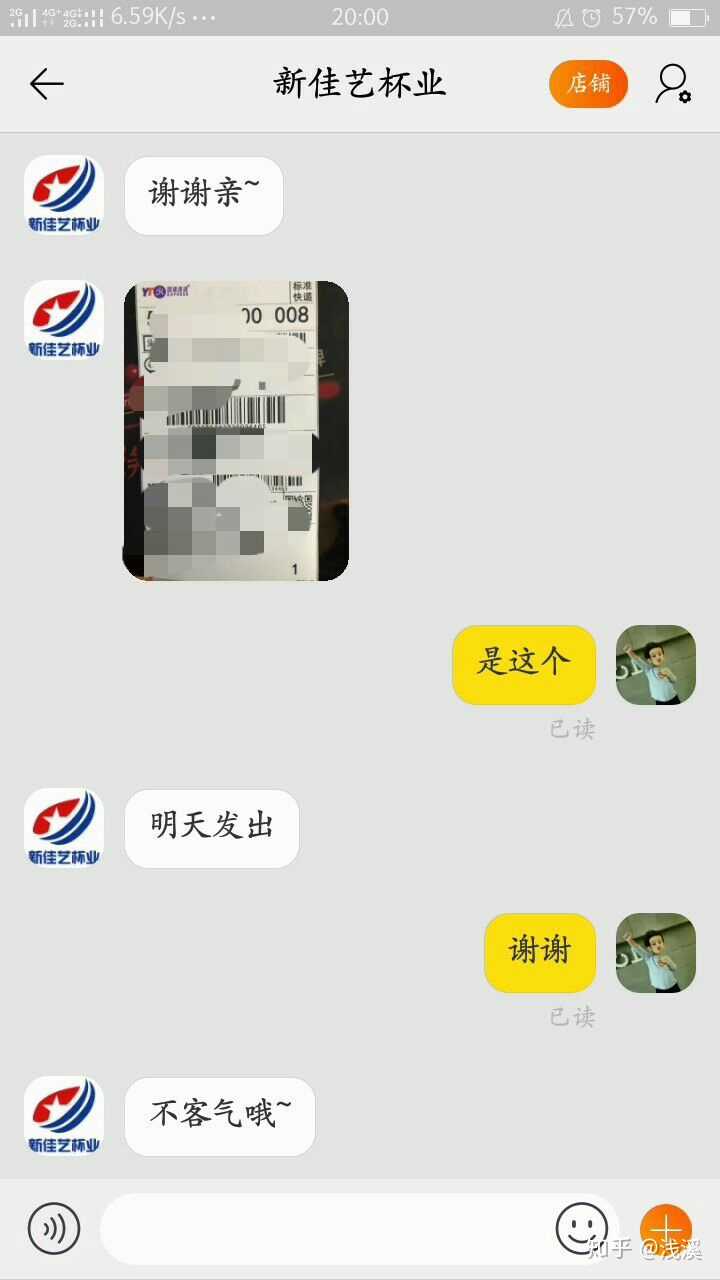The width and height of the screenshot is (720, 1280).
Task: Switch to voice message input
Action: [x=54, y=1228]
